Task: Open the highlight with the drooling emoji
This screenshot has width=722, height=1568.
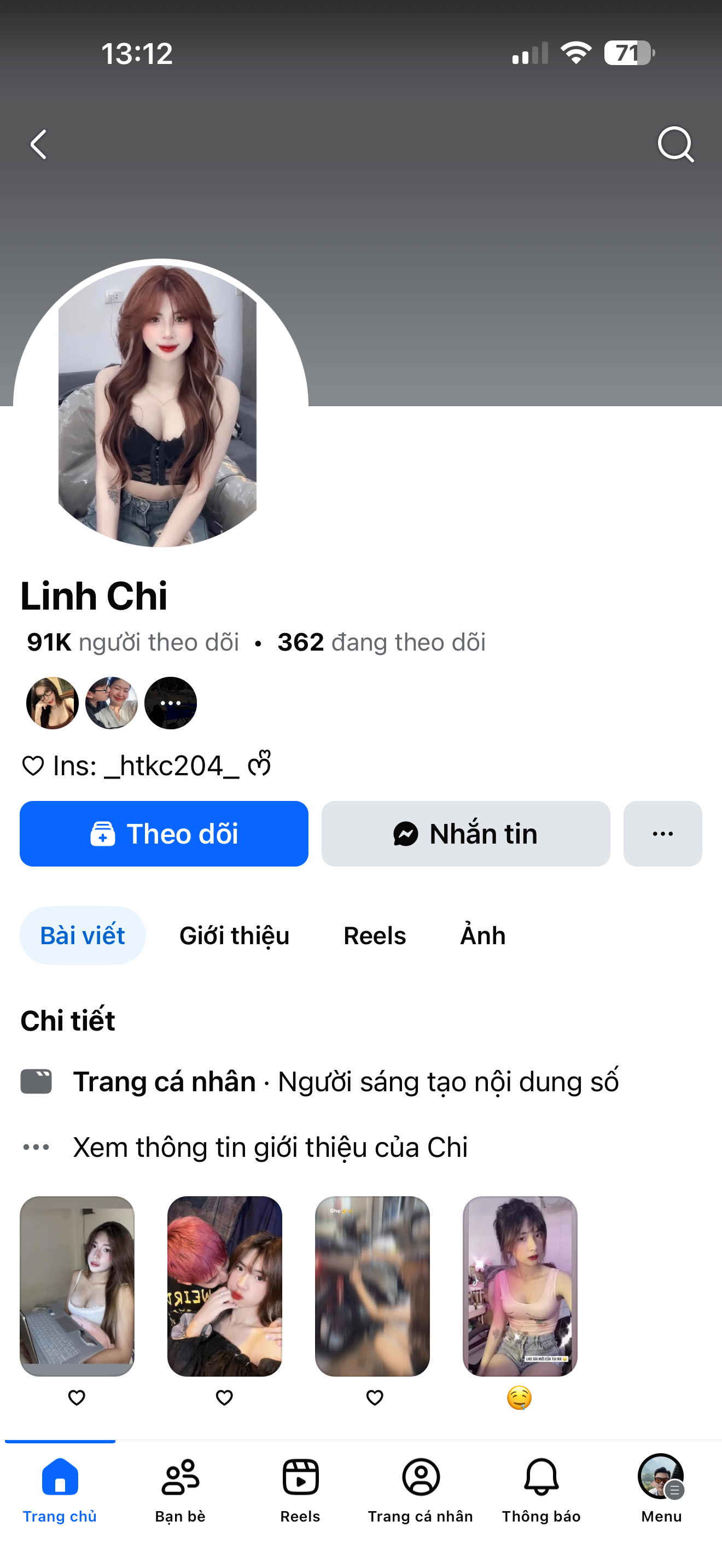Action: [519, 1286]
